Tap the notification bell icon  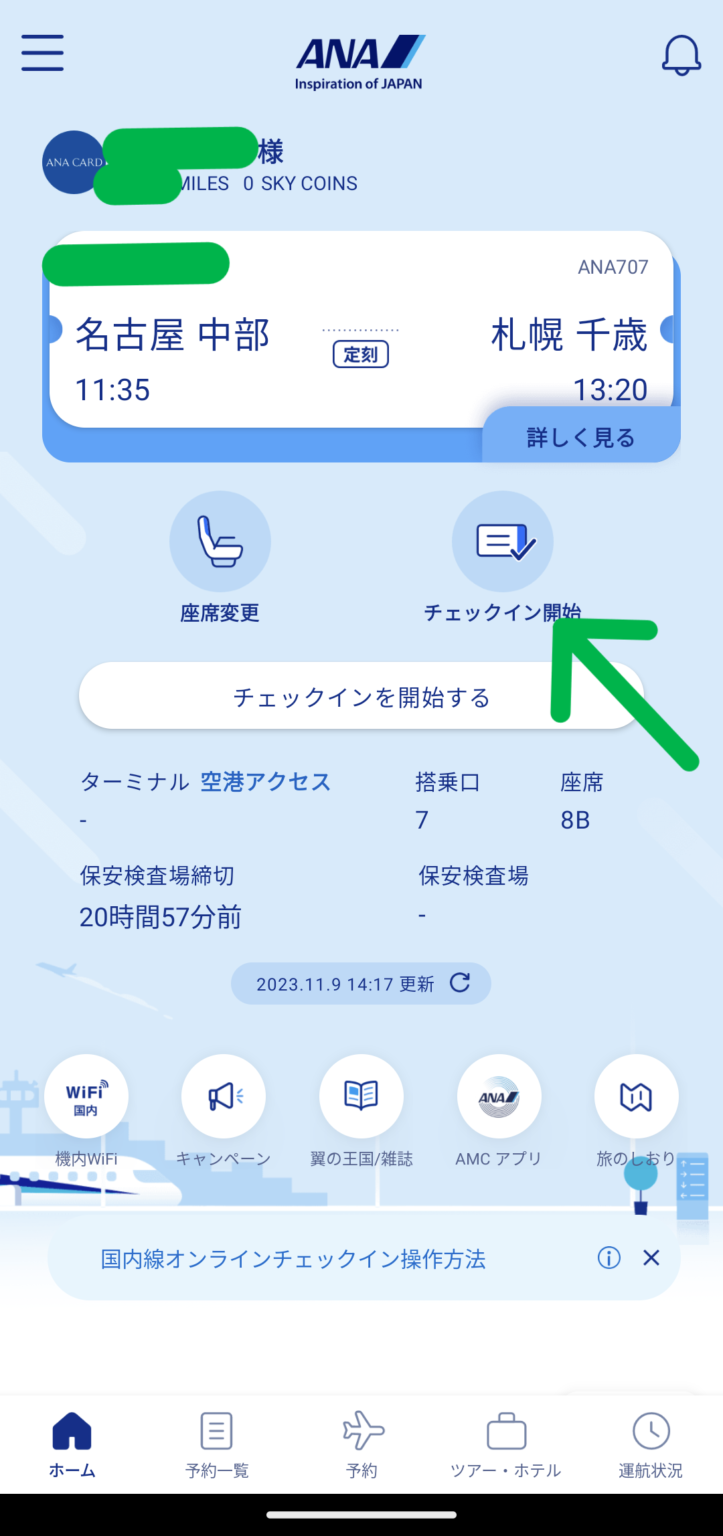click(681, 53)
